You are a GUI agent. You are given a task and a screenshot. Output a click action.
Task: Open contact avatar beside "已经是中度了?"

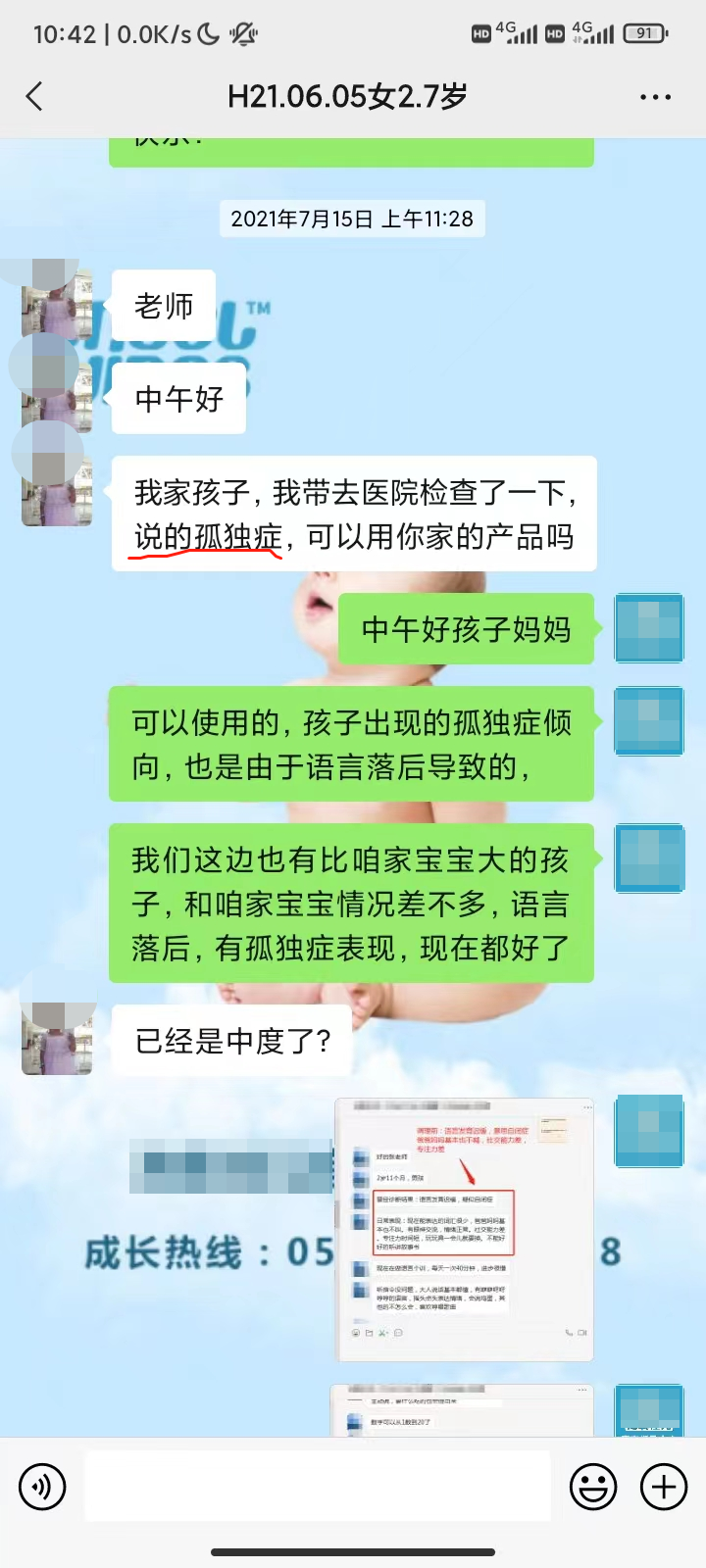point(58,1040)
